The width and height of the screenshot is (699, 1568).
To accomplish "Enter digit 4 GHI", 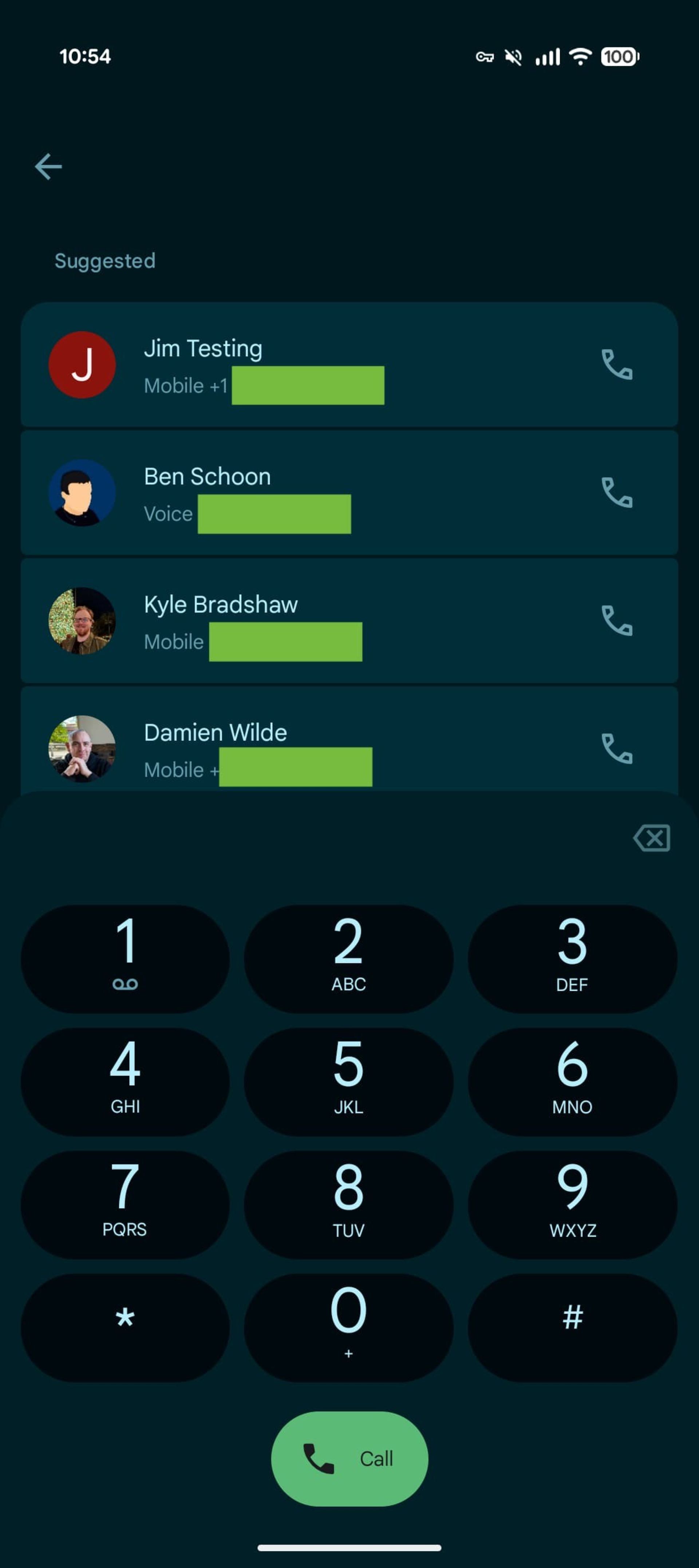I will (126, 1081).
